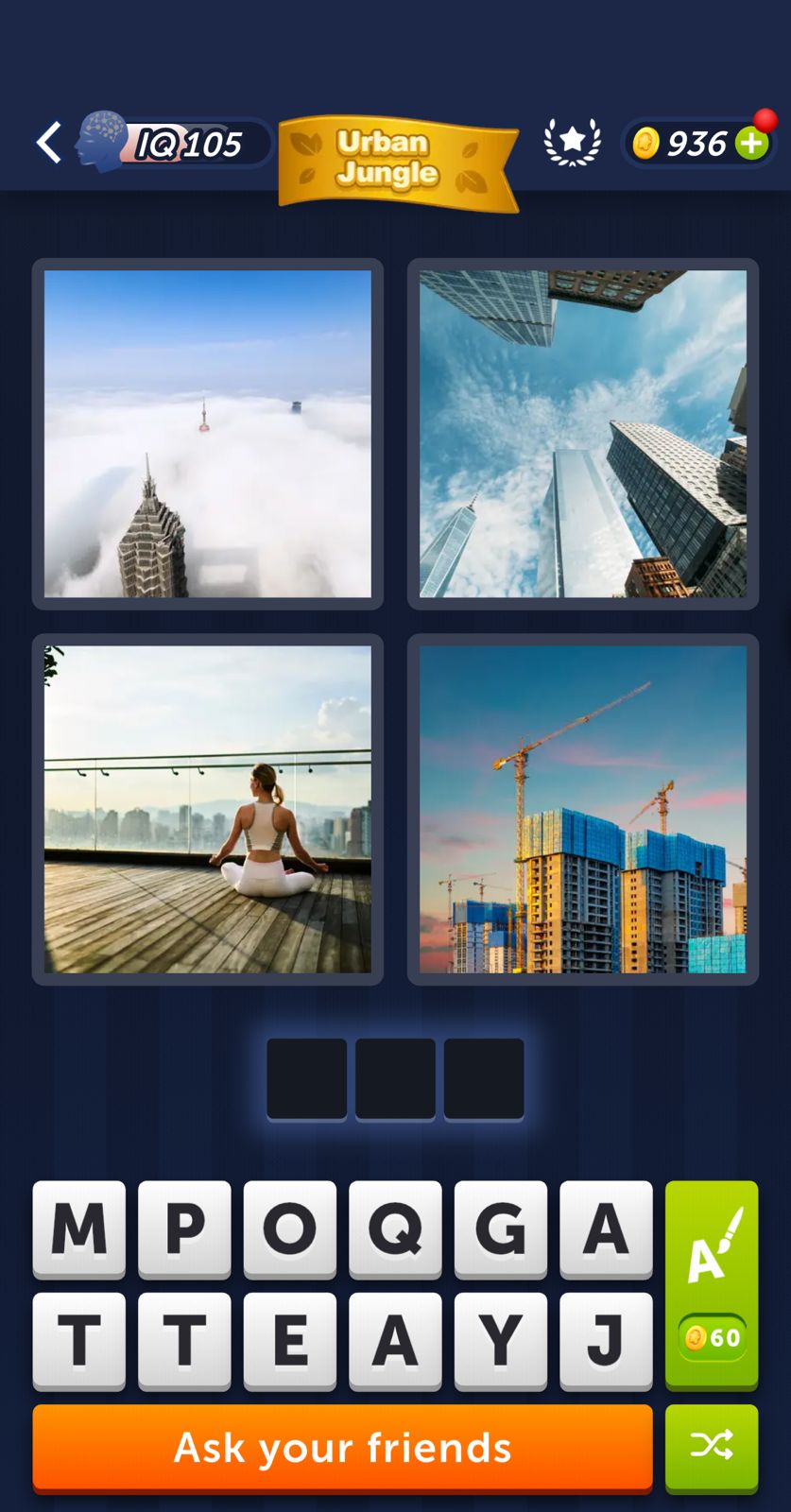791x1512 pixels.
Task: Select the letter M tile
Action: pyautogui.click(x=79, y=1229)
